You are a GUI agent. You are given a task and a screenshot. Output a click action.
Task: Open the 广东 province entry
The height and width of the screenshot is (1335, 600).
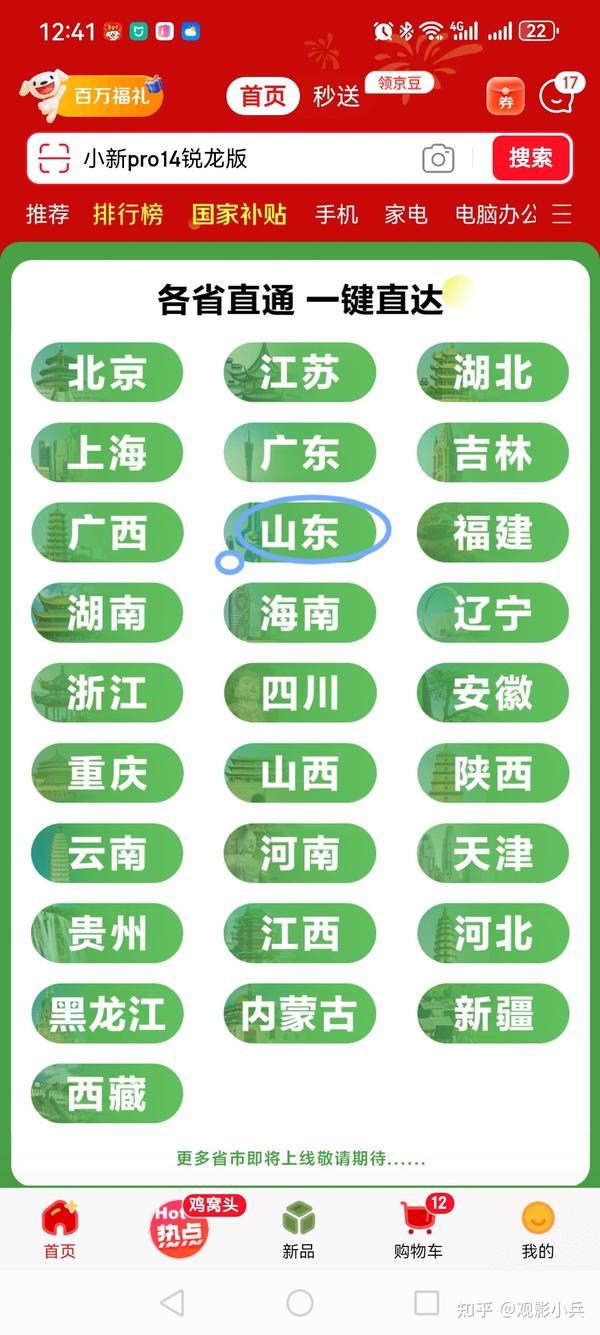point(300,453)
